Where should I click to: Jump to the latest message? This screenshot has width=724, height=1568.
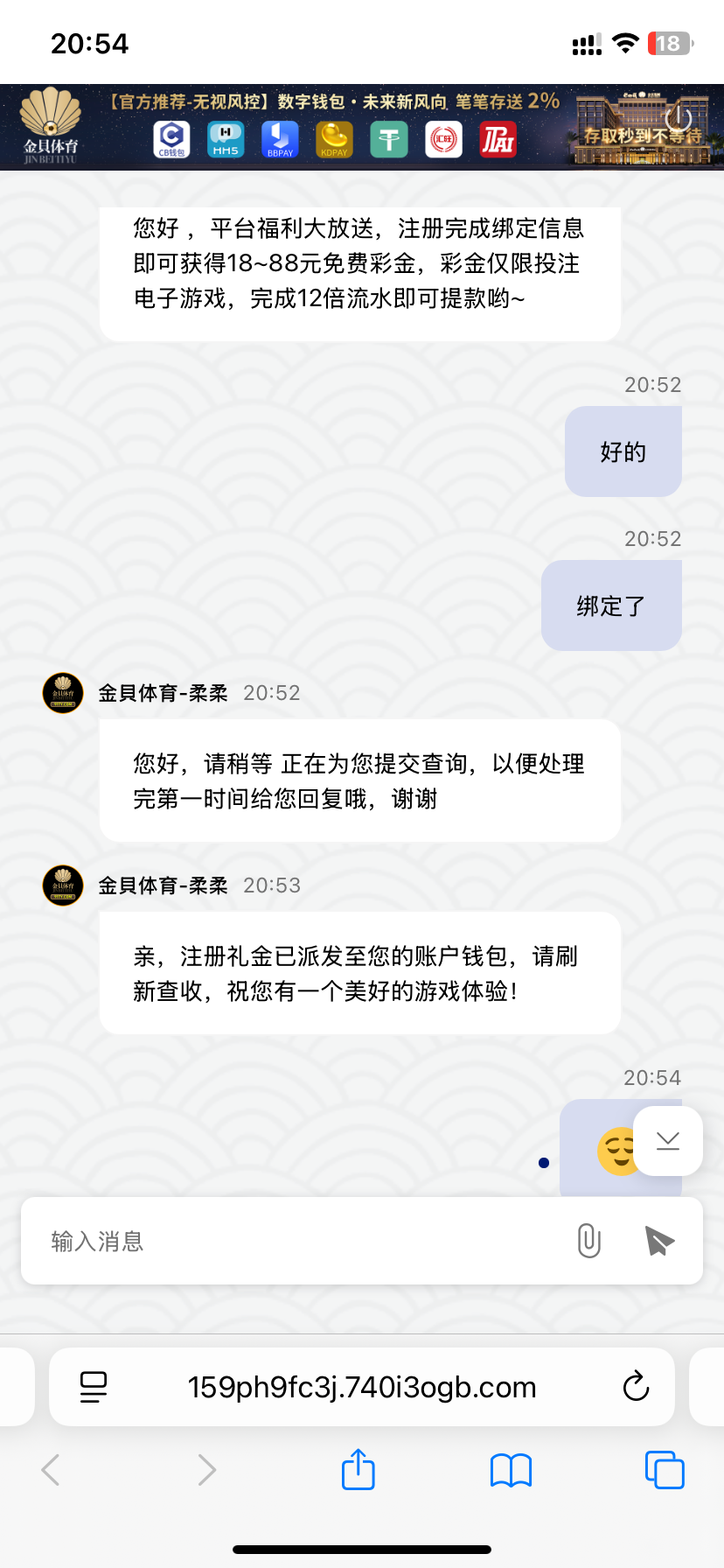pyautogui.click(x=668, y=1141)
